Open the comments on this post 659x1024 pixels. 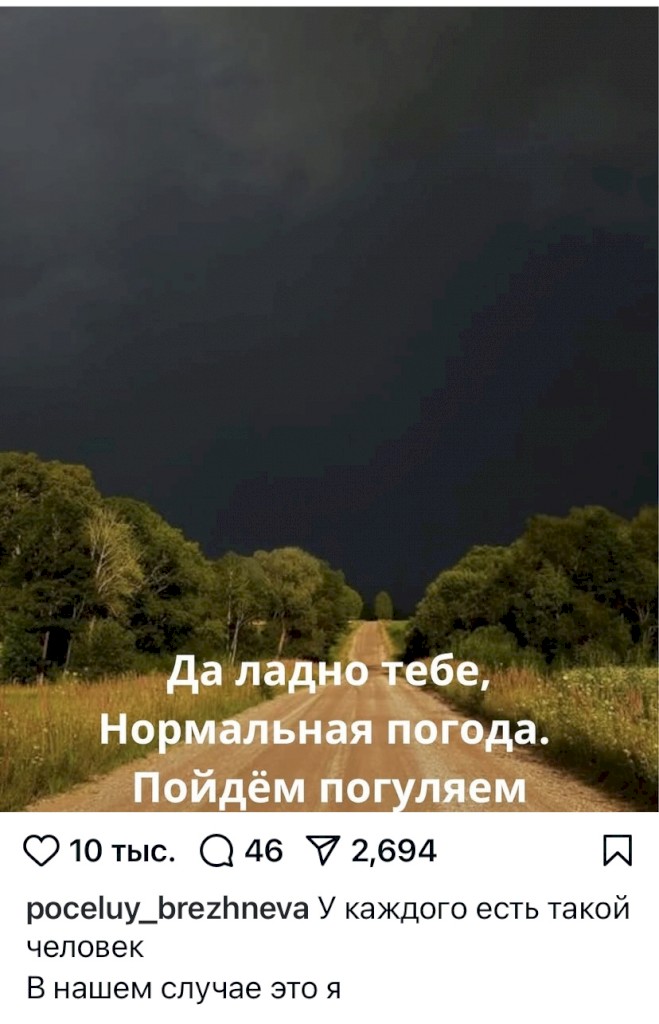[217, 851]
